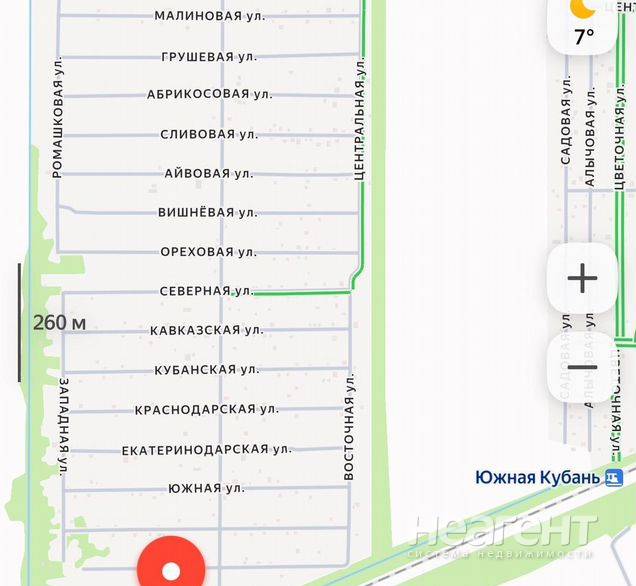The width and height of the screenshot is (636, 586).
Task: Zoom out with the minus button
Action: pos(582,367)
